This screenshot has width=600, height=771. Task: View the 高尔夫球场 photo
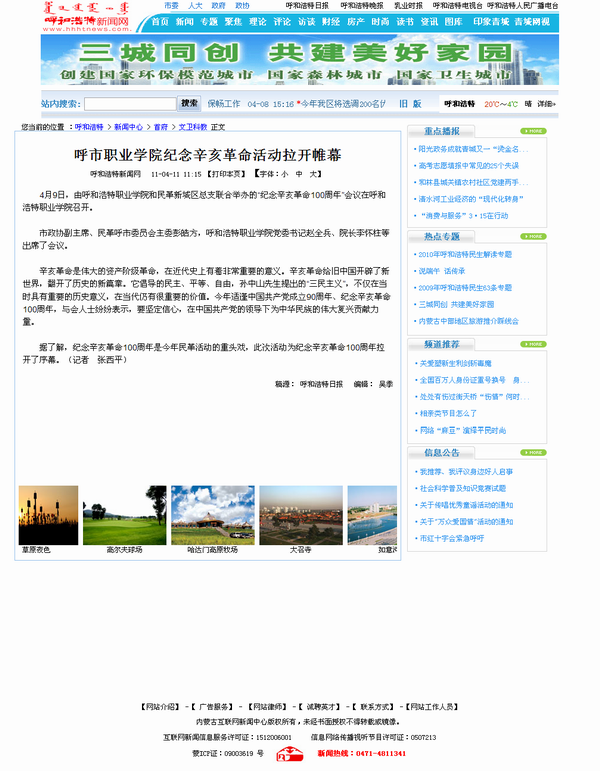click(x=124, y=516)
